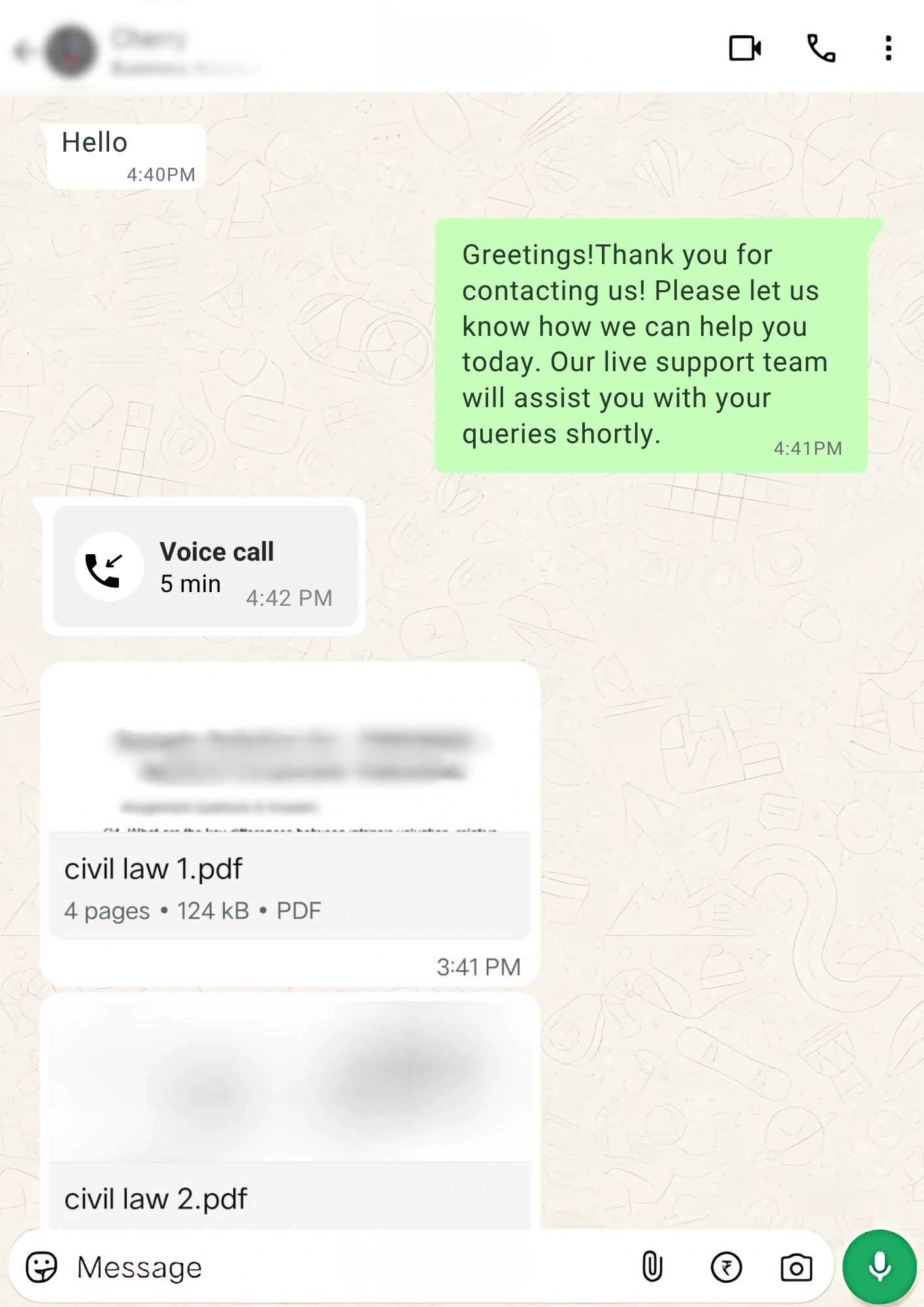924x1307 pixels.
Task: Start a voice call from header
Action: pos(821,49)
